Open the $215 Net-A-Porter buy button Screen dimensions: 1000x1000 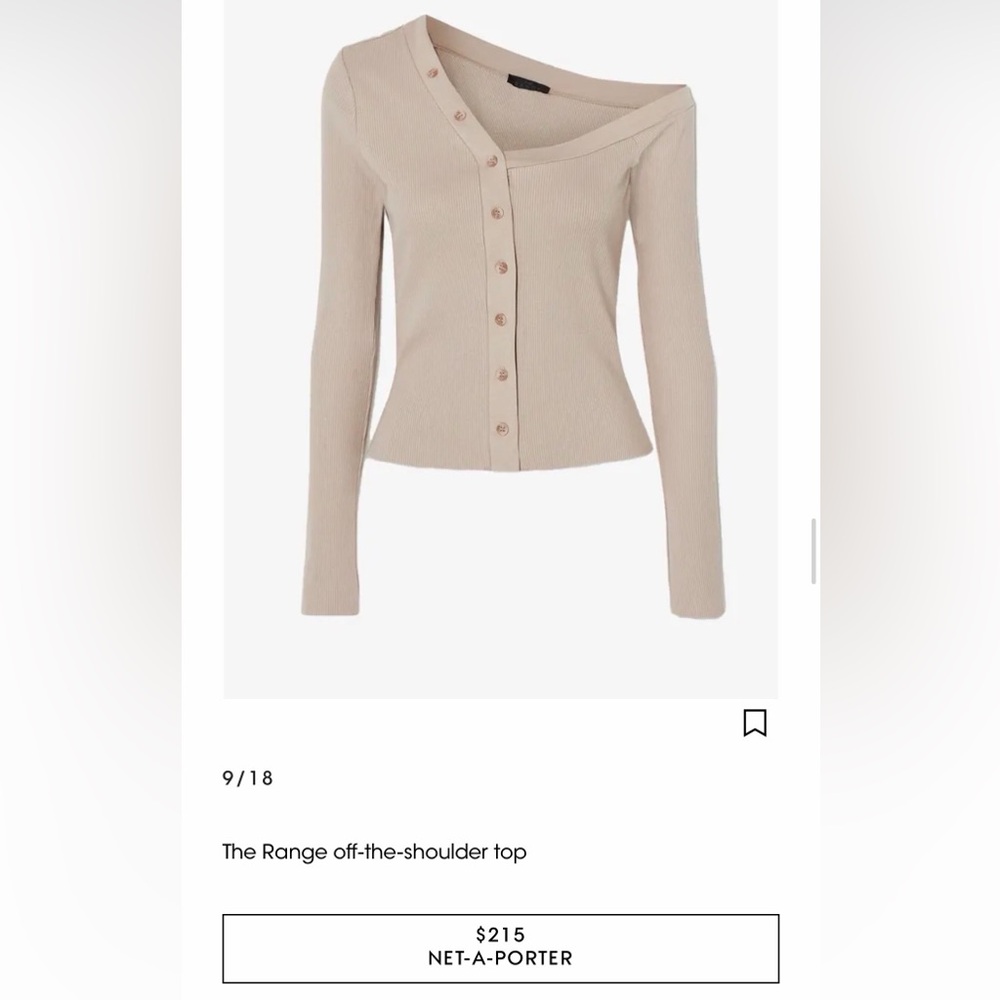[500, 947]
